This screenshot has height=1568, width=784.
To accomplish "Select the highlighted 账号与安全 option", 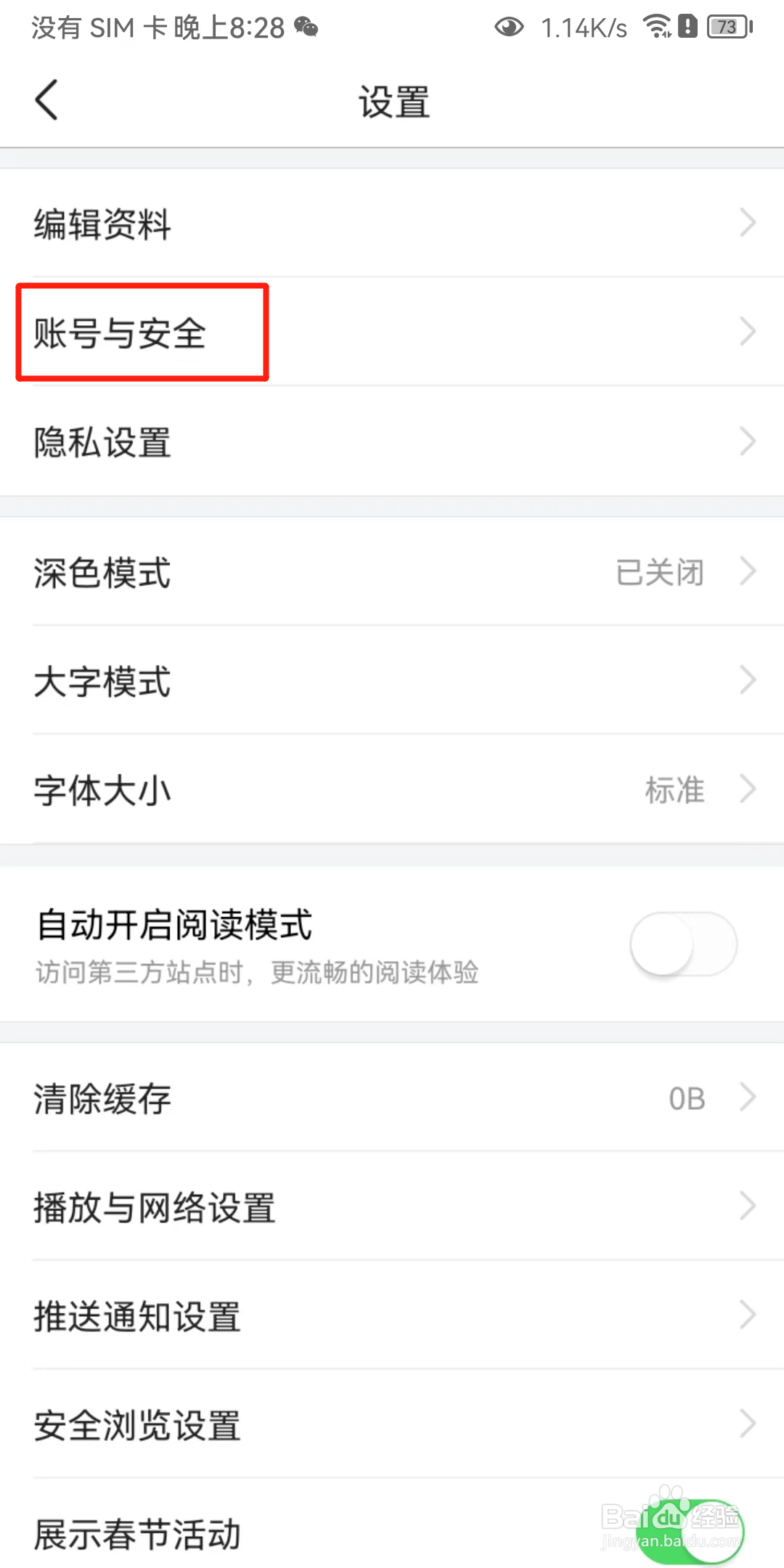I will pyautogui.click(x=141, y=332).
